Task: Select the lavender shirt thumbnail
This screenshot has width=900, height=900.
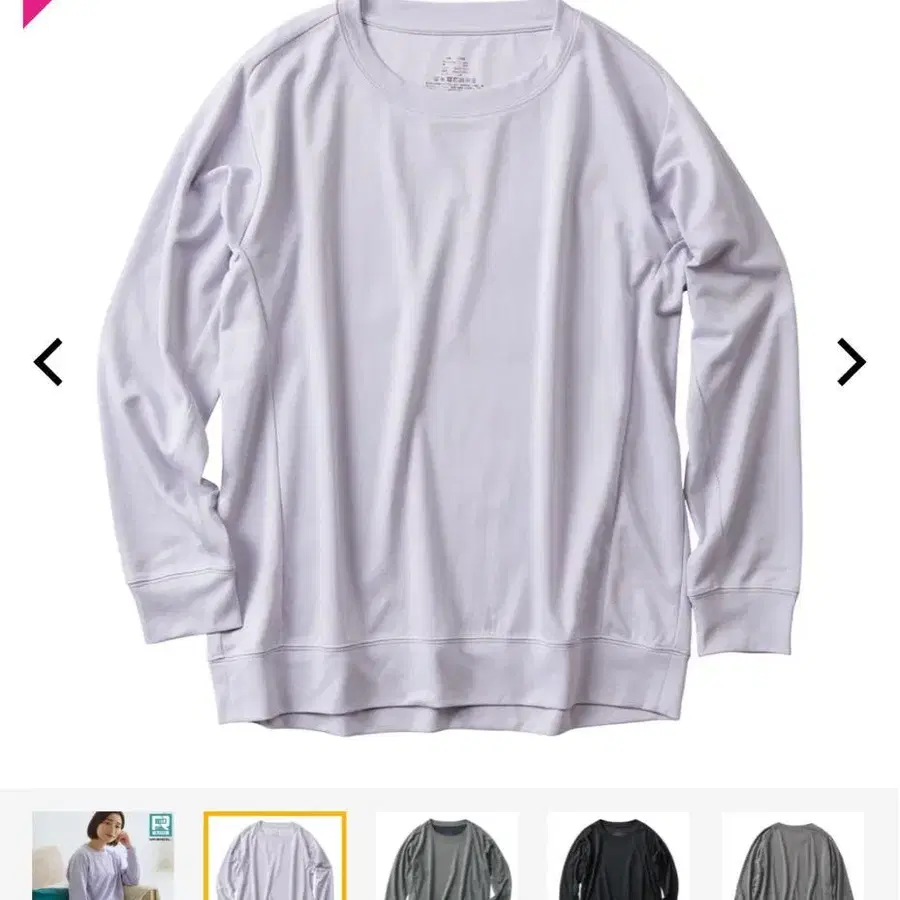Action: tap(275, 856)
